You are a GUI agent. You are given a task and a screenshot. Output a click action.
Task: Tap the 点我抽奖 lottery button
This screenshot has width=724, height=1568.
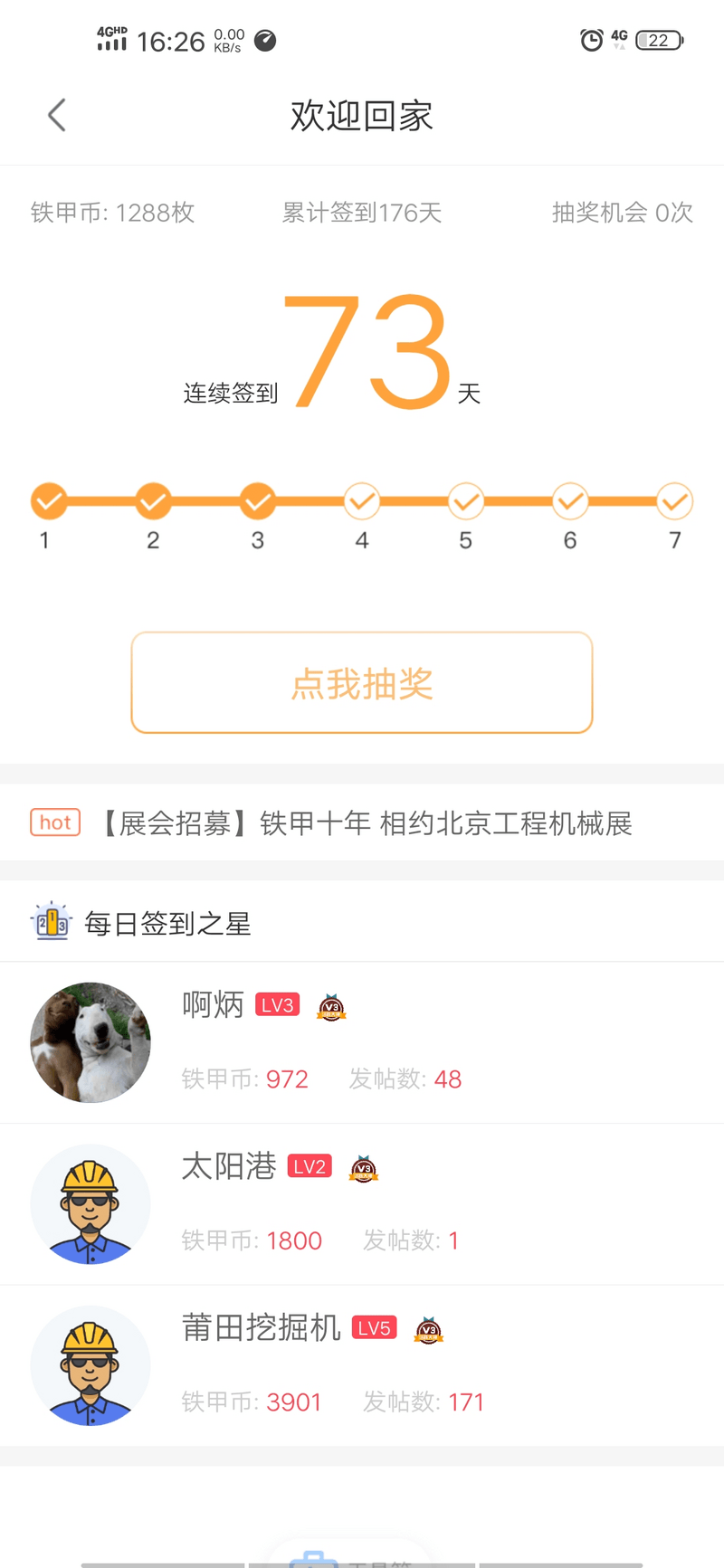coord(362,683)
